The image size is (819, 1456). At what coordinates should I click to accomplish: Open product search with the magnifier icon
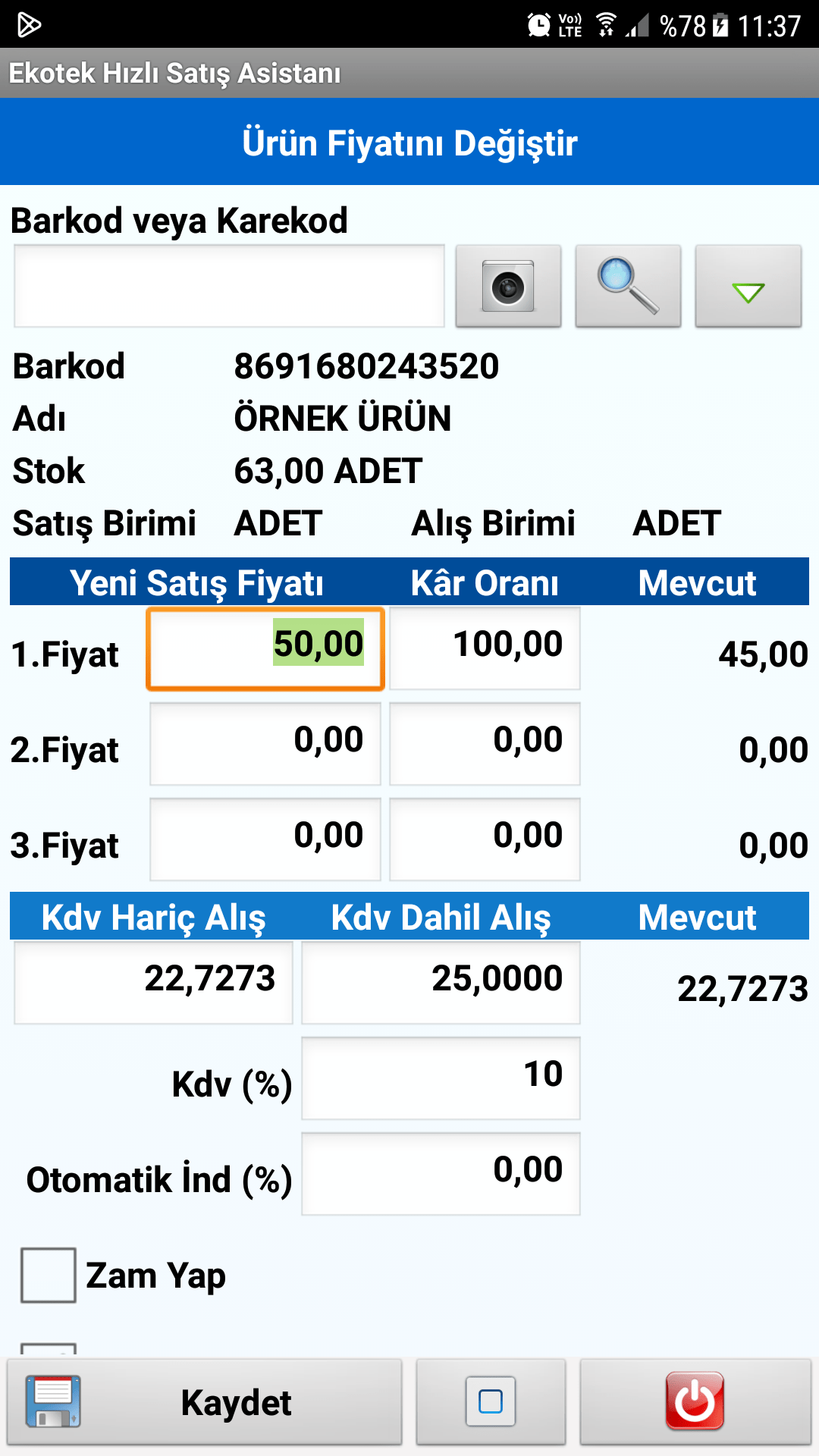coord(627,286)
